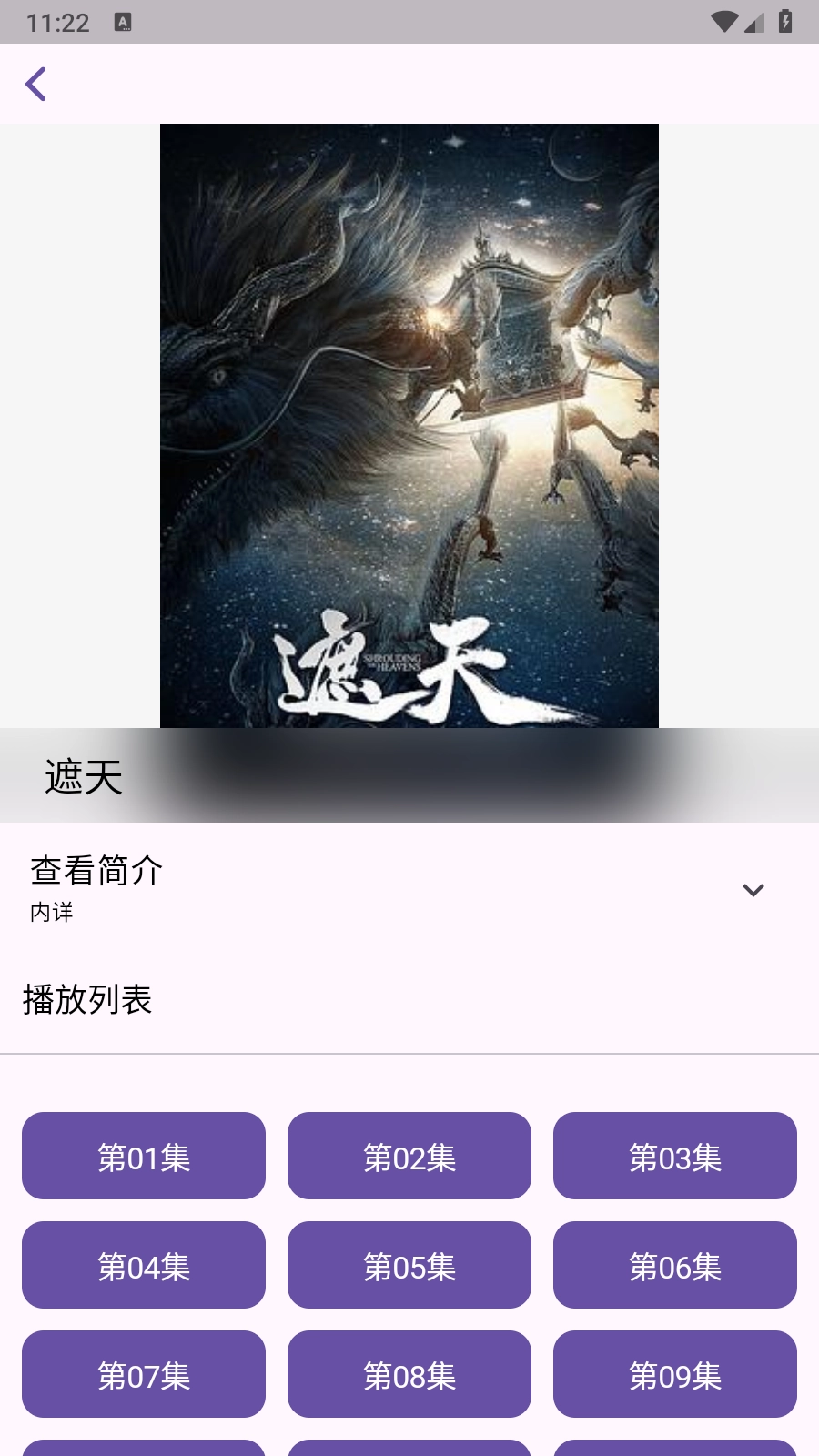Tap 第08集 in the playlist

tap(409, 1374)
